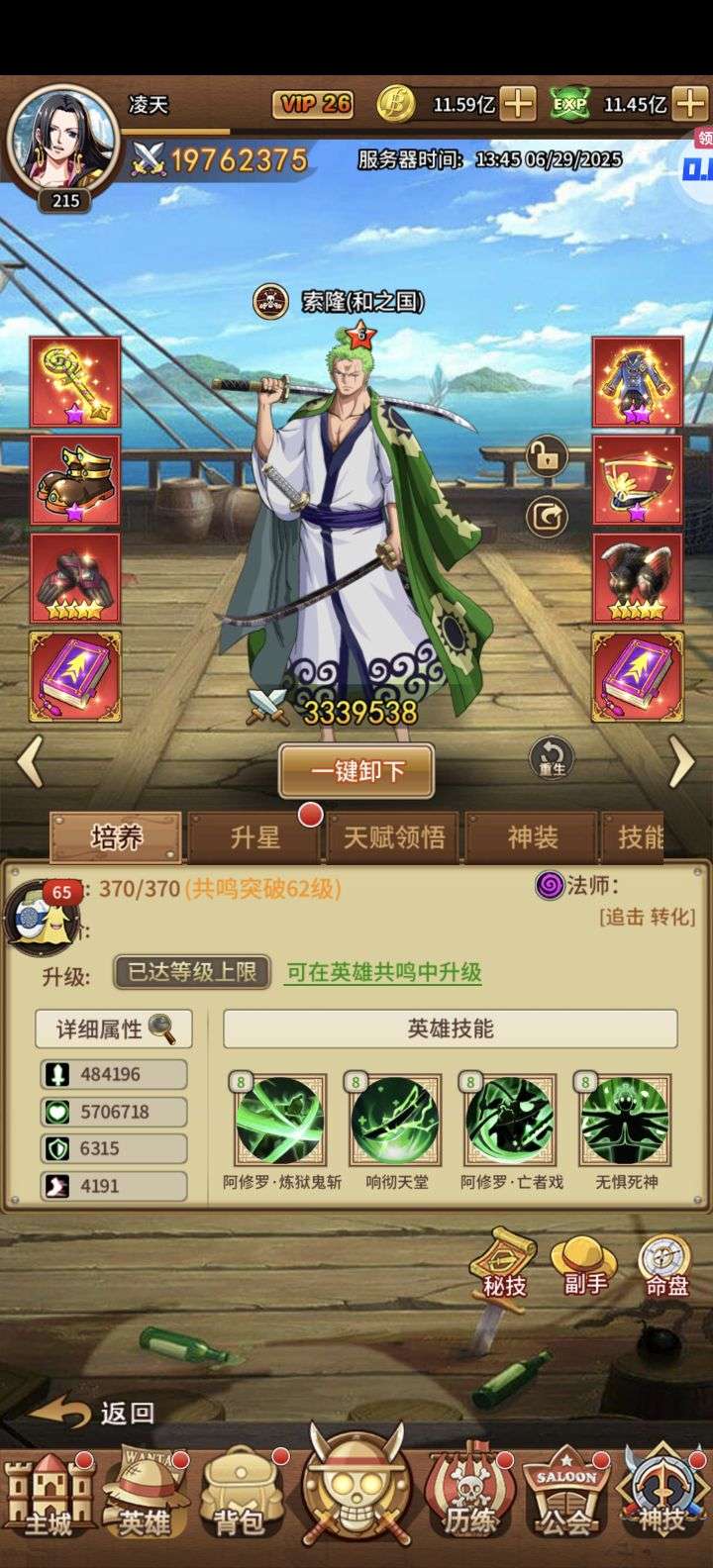Show the next hero with right arrow
Screen dimensions: 713x1568
tap(682, 761)
